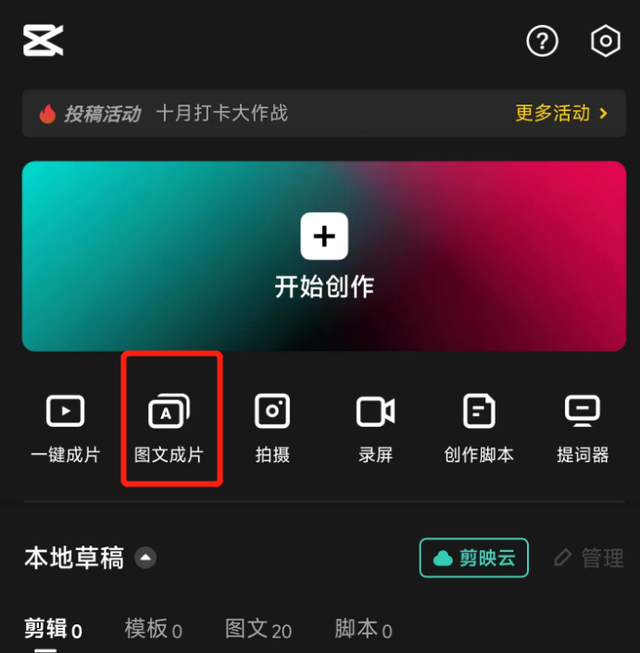Open the settings hexagon icon

[x=605, y=41]
